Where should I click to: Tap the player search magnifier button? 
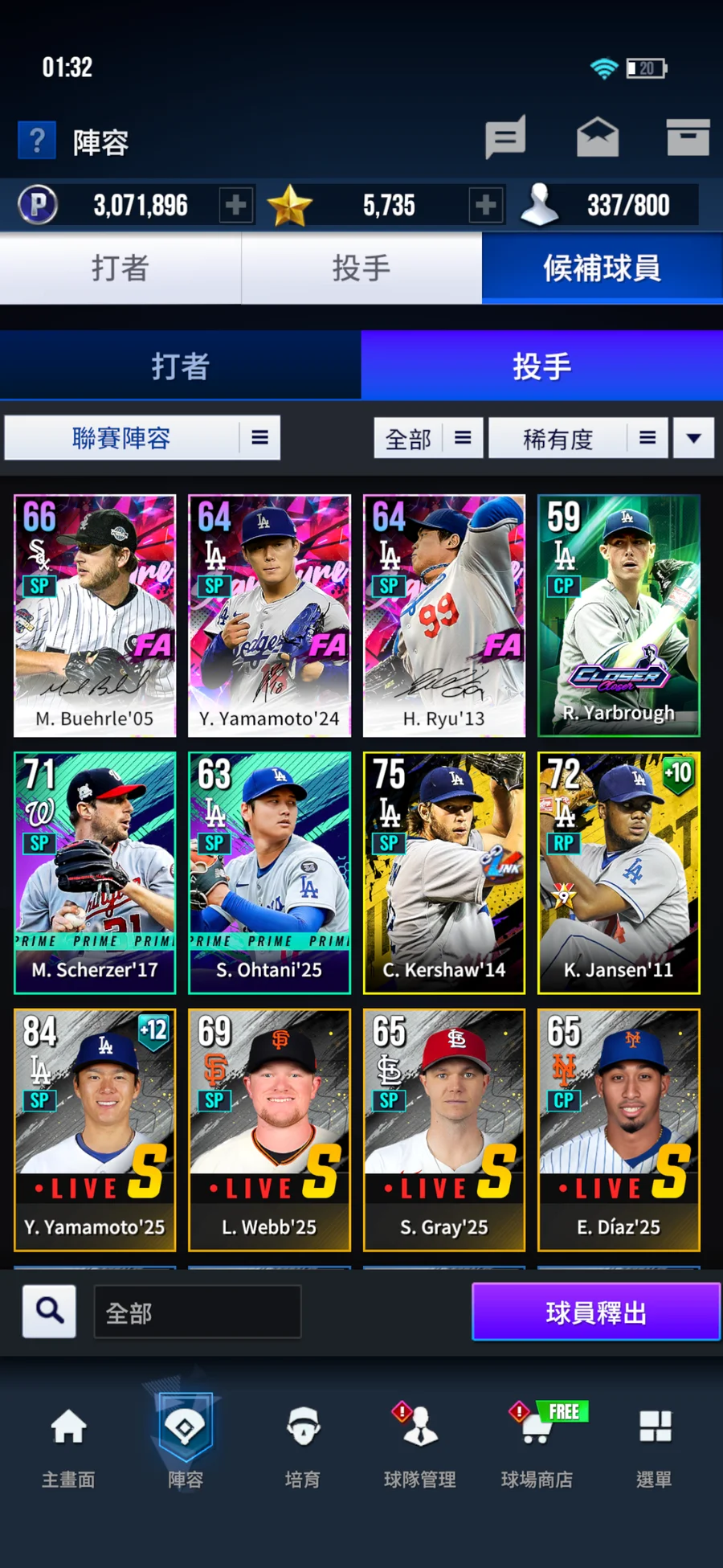pos(50,1312)
